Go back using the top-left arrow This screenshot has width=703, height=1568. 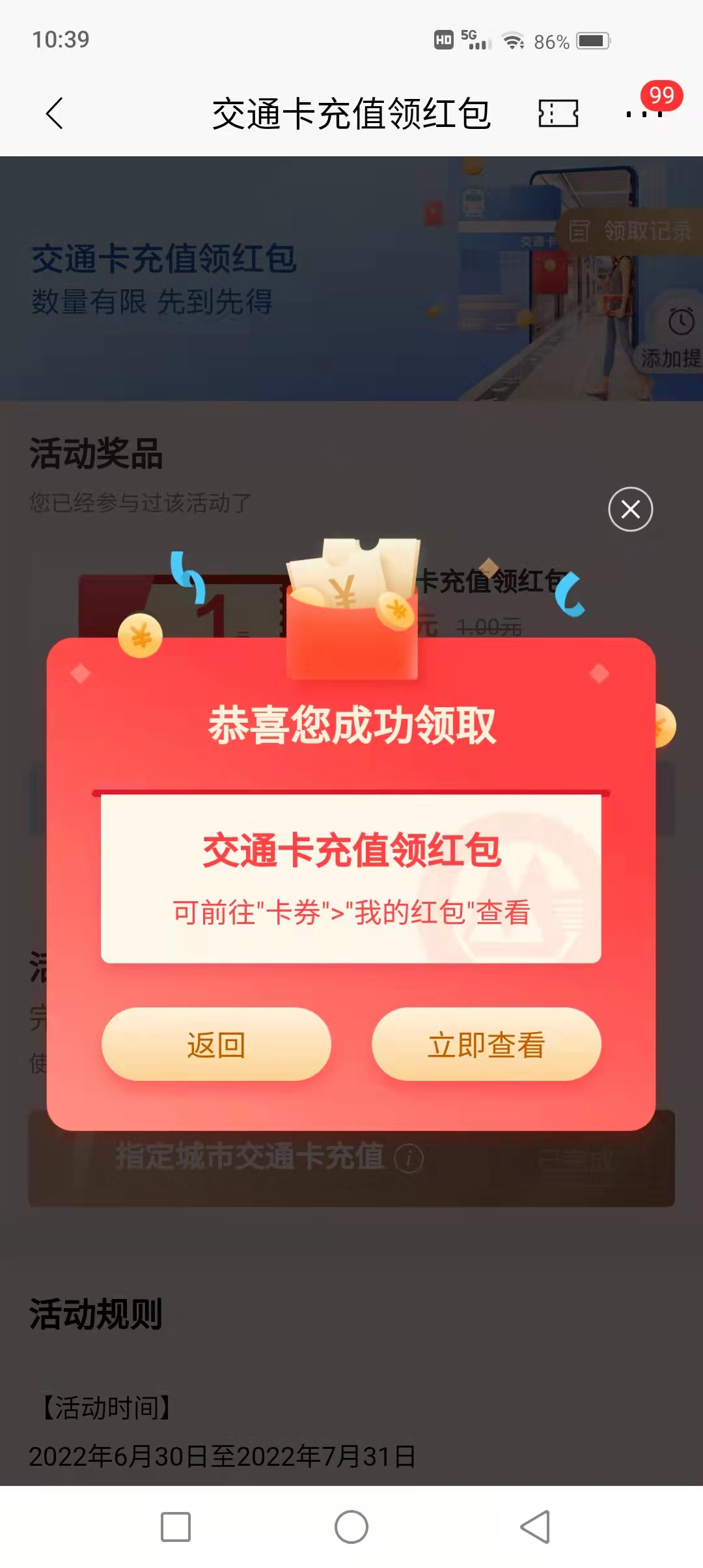coord(55,114)
